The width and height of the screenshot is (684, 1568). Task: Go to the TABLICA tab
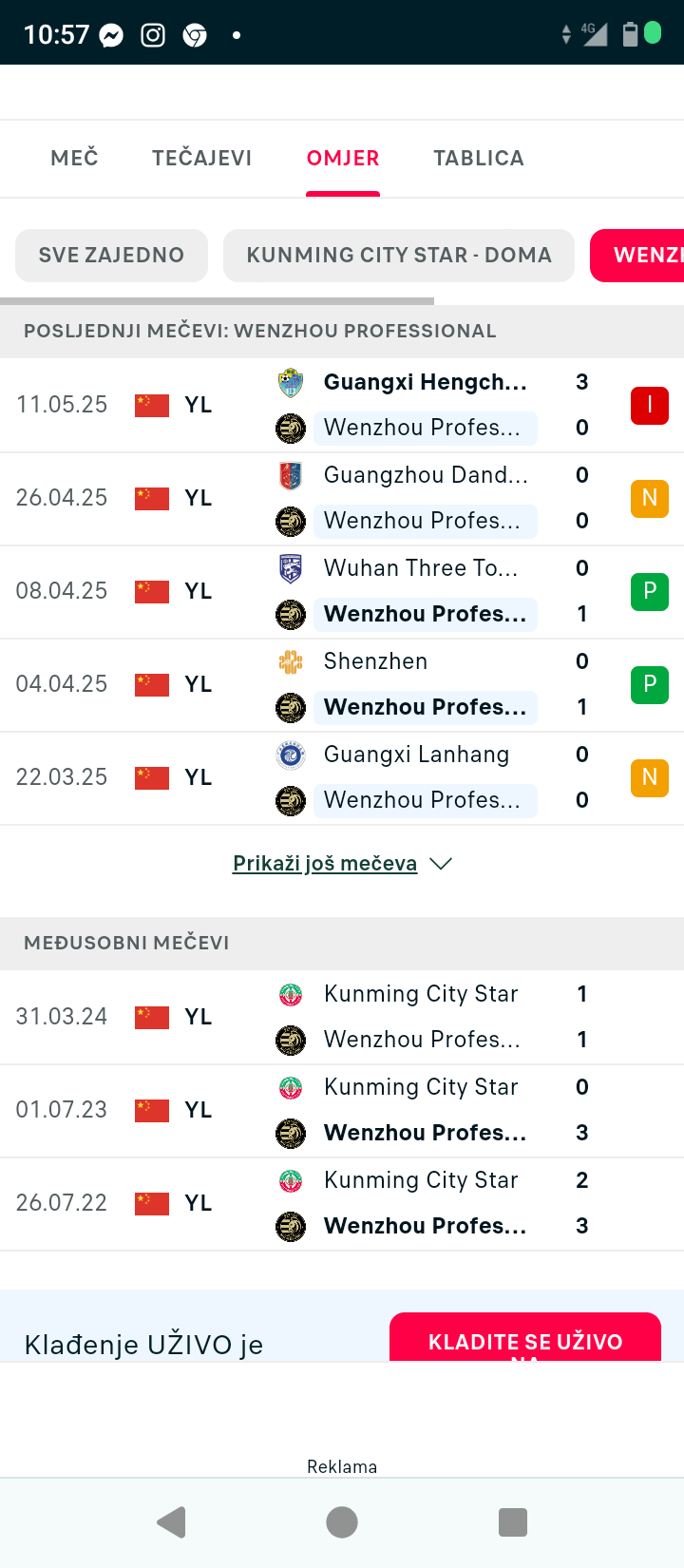coord(479,158)
